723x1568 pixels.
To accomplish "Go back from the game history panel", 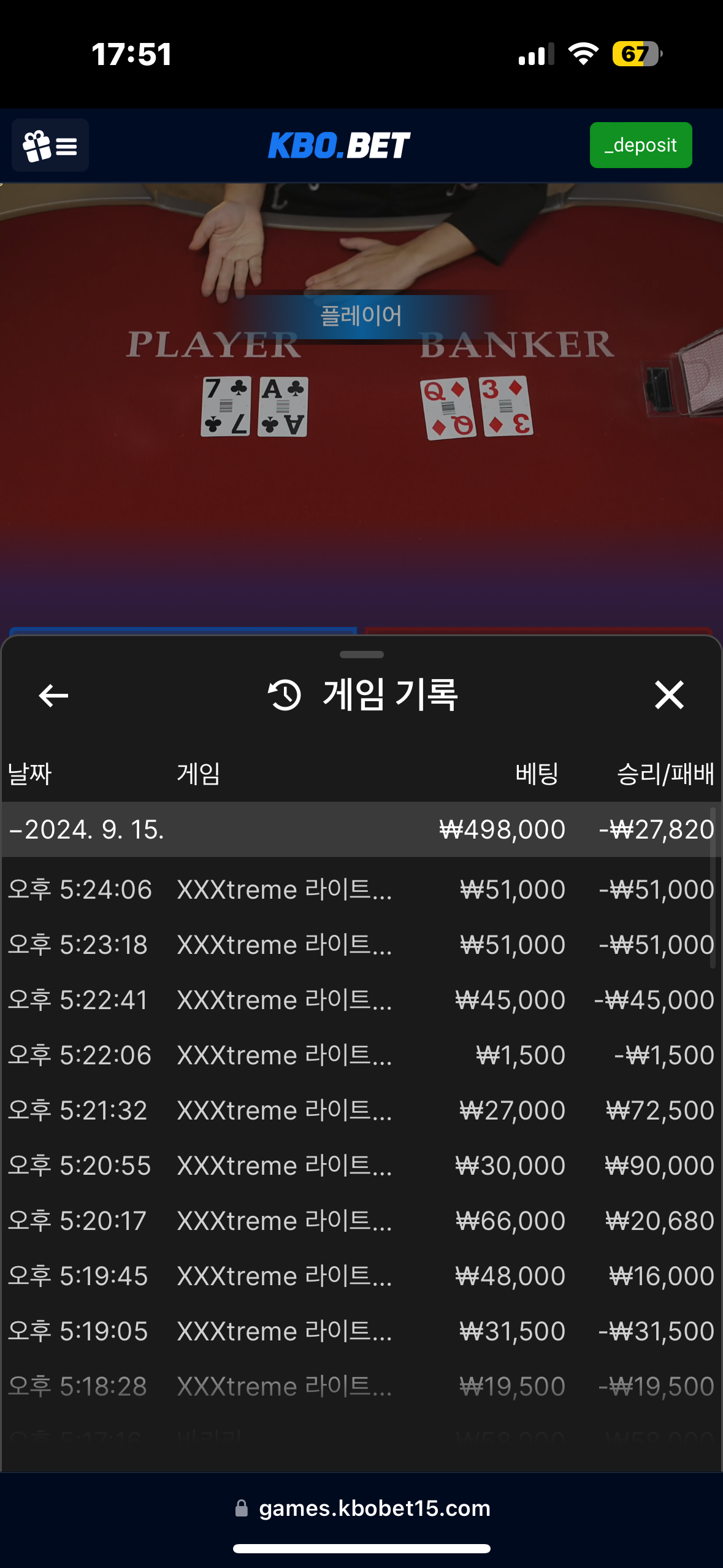I will (53, 696).
